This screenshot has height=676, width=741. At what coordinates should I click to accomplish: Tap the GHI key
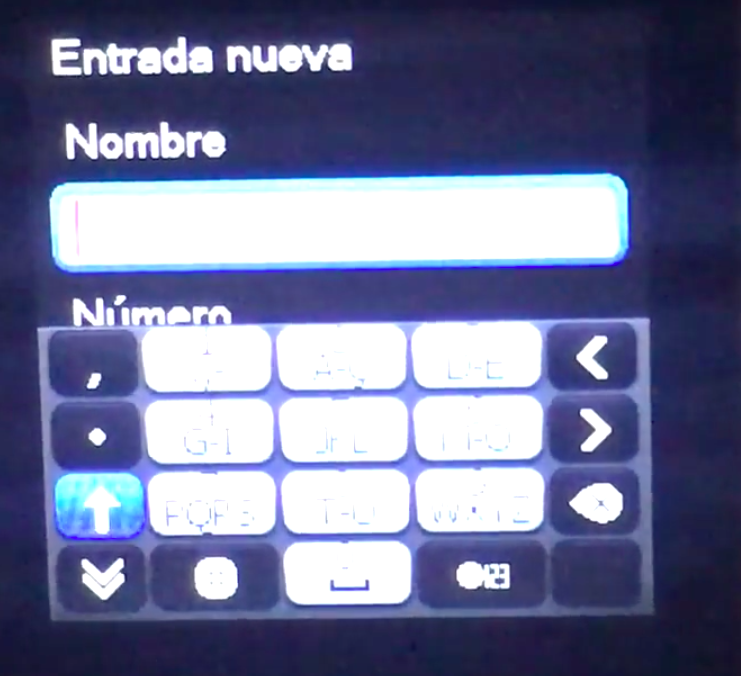[x=208, y=432]
